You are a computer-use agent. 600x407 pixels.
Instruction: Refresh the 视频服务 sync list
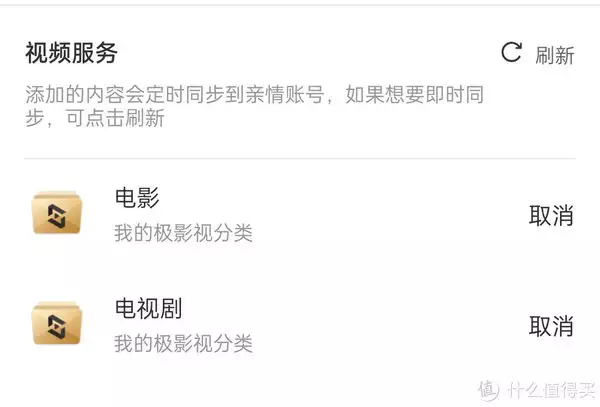(538, 54)
